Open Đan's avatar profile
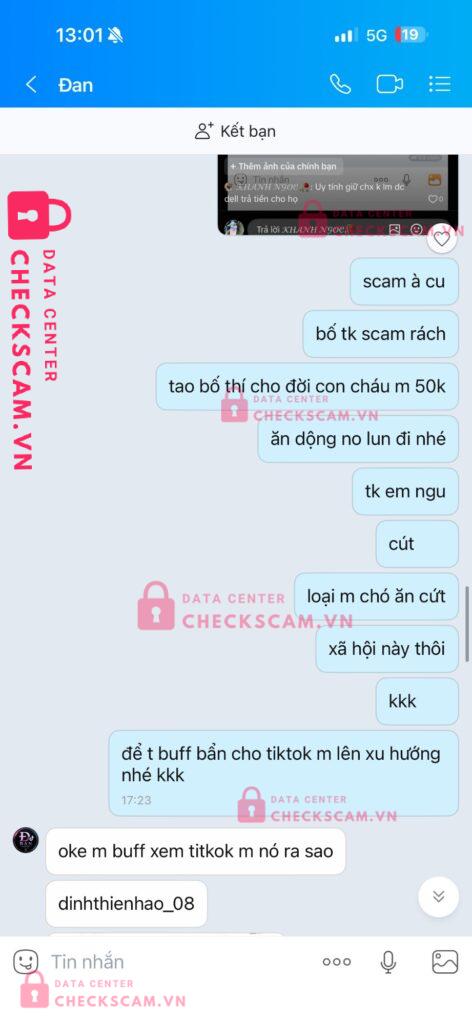472x1024 pixels. coord(25,840)
